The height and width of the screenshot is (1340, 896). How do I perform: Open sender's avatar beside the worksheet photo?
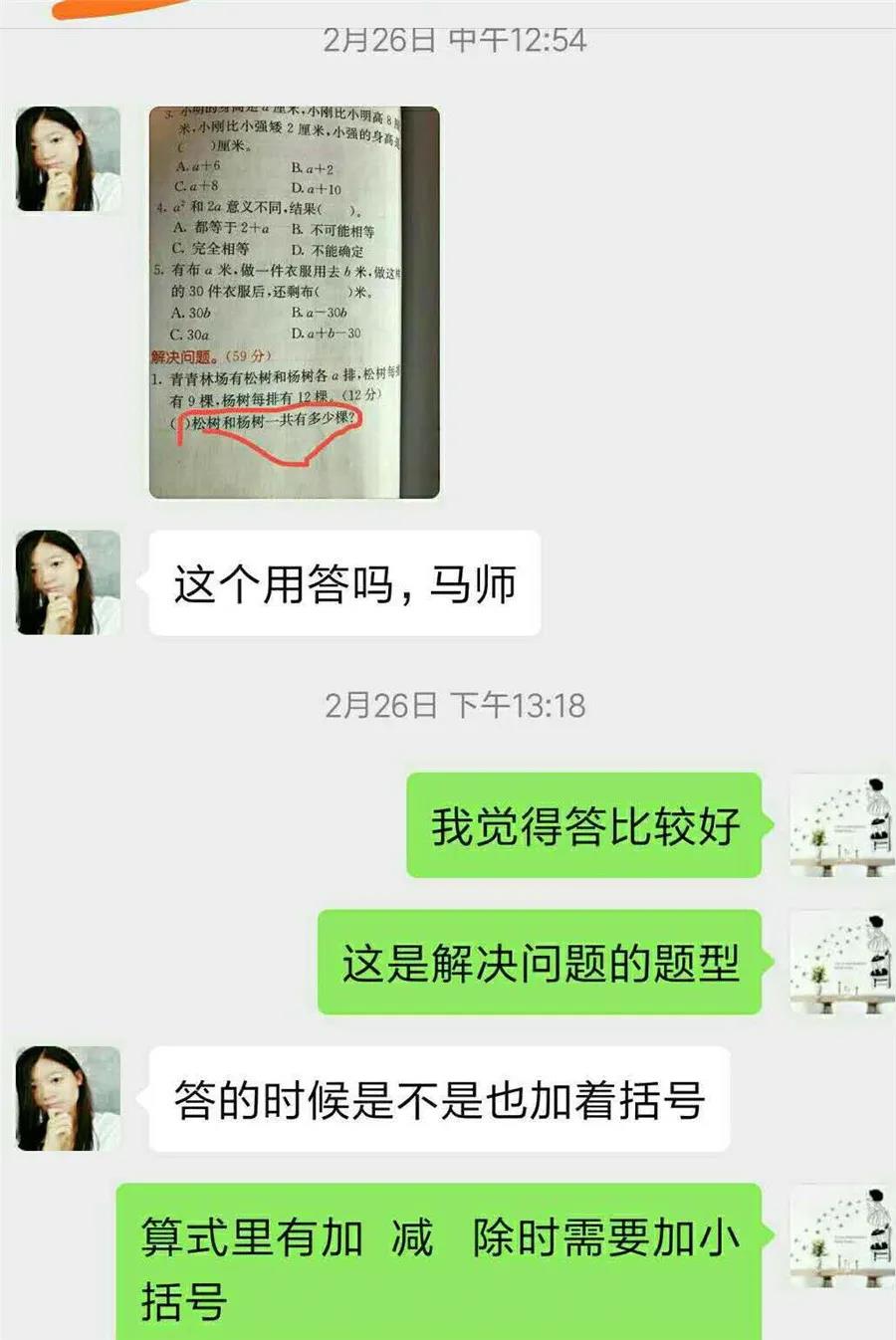68,159
